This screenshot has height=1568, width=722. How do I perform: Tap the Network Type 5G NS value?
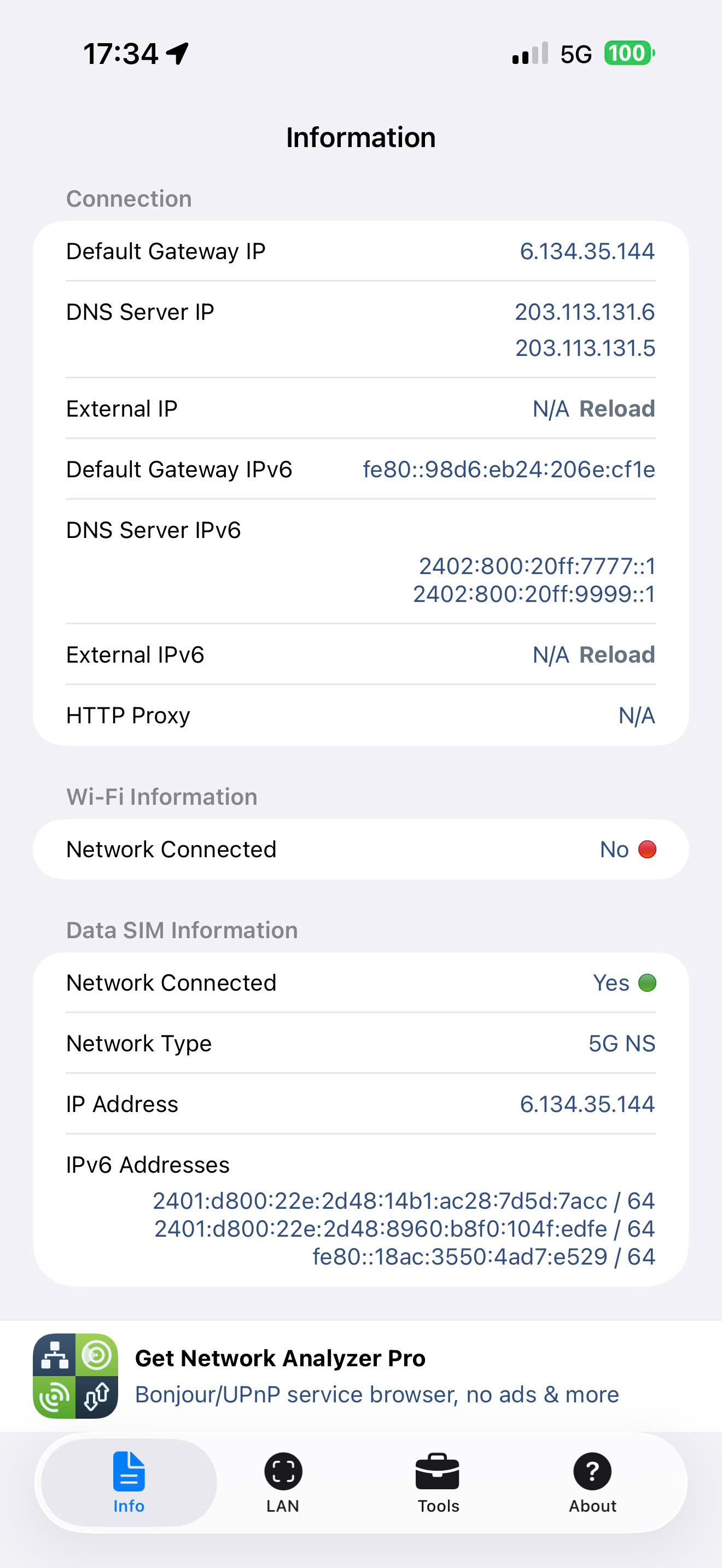pyautogui.click(x=620, y=1043)
